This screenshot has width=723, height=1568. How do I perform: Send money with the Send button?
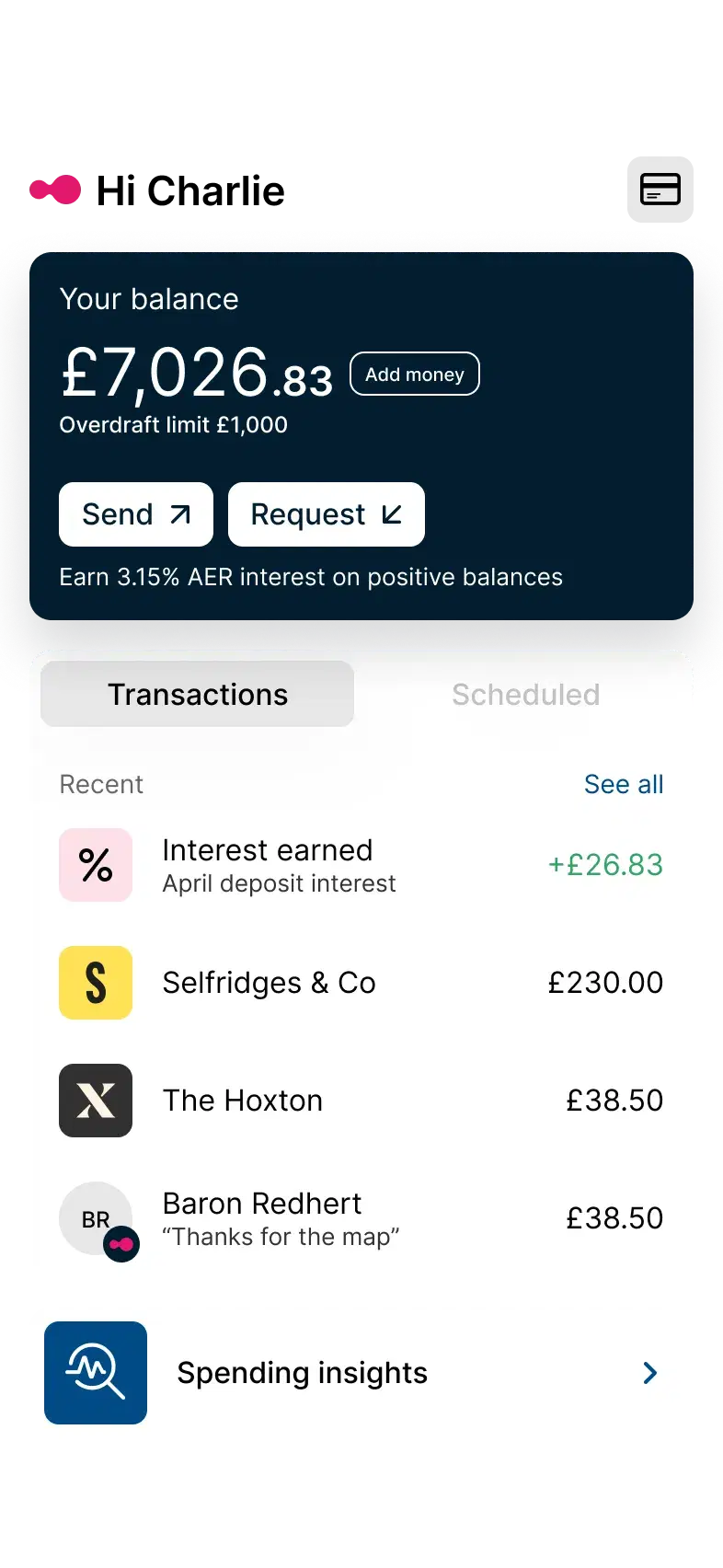pos(136,514)
